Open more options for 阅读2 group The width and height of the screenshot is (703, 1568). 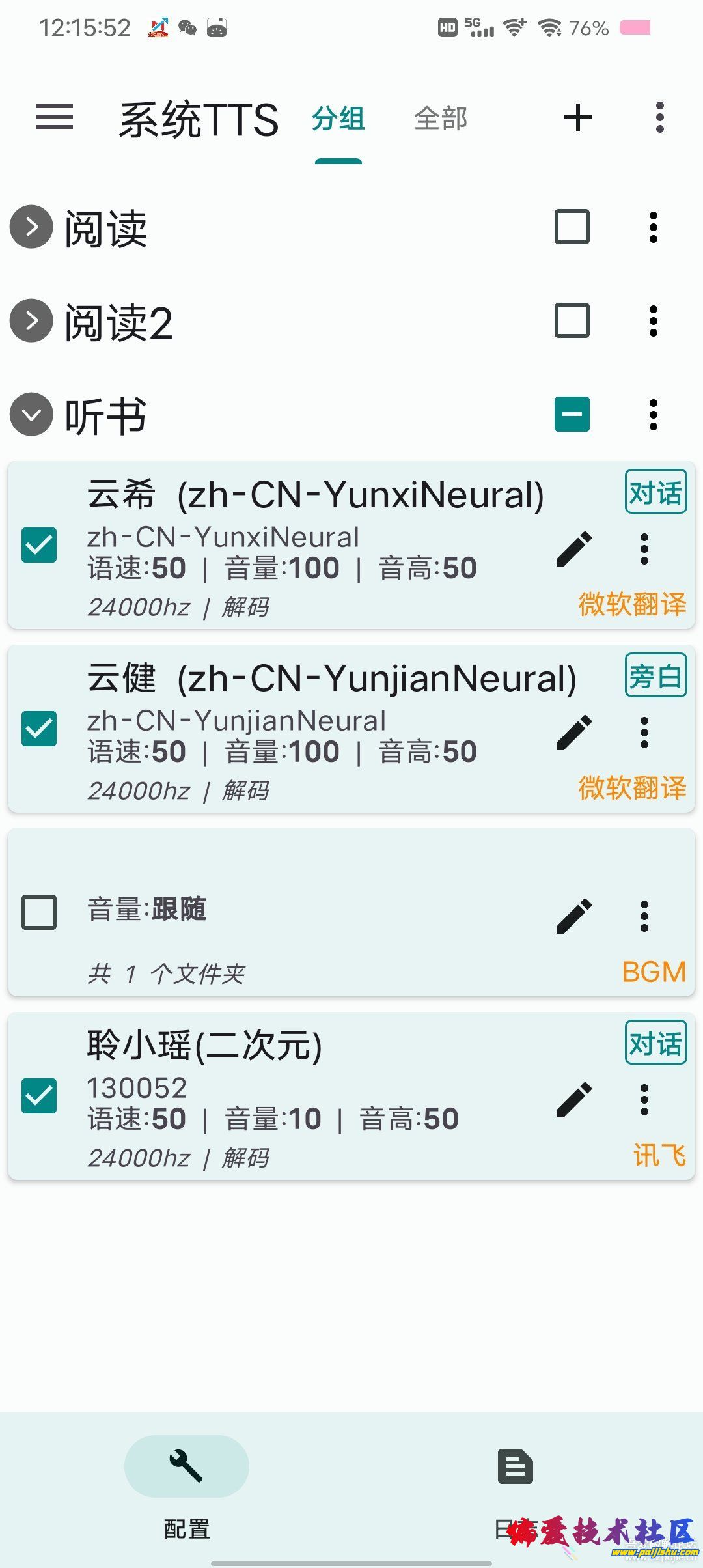654,321
